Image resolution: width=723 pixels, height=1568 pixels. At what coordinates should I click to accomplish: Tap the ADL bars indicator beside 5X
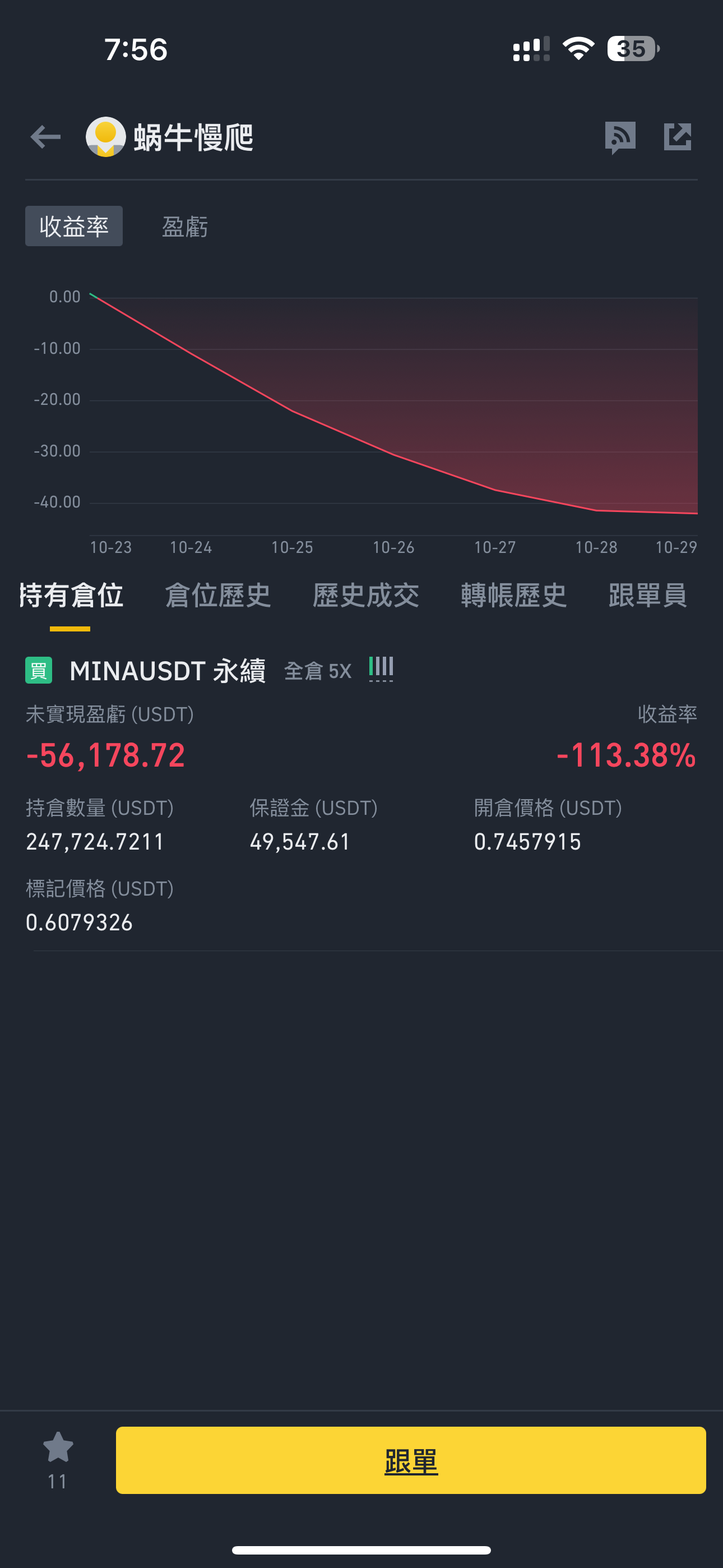click(x=382, y=669)
